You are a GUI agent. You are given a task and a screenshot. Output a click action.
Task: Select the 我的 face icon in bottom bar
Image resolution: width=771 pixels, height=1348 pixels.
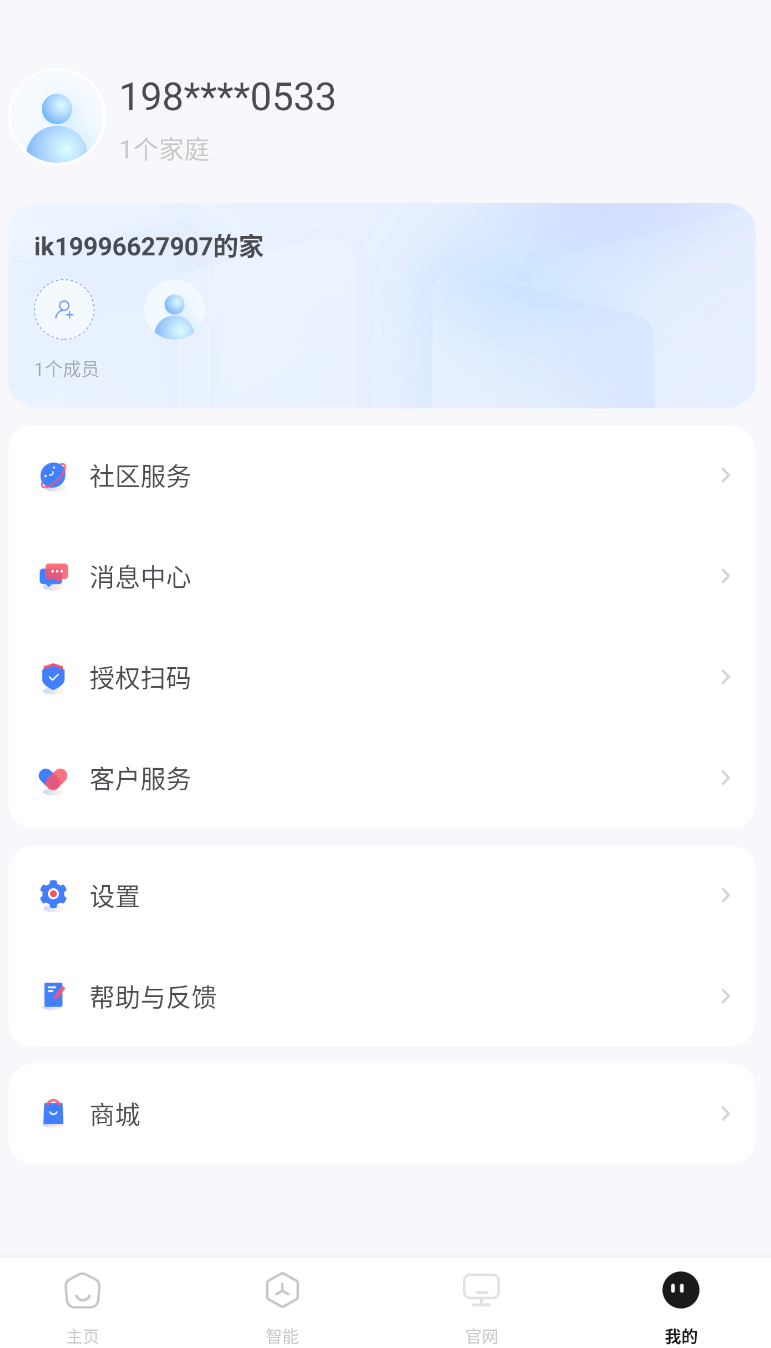click(680, 1290)
